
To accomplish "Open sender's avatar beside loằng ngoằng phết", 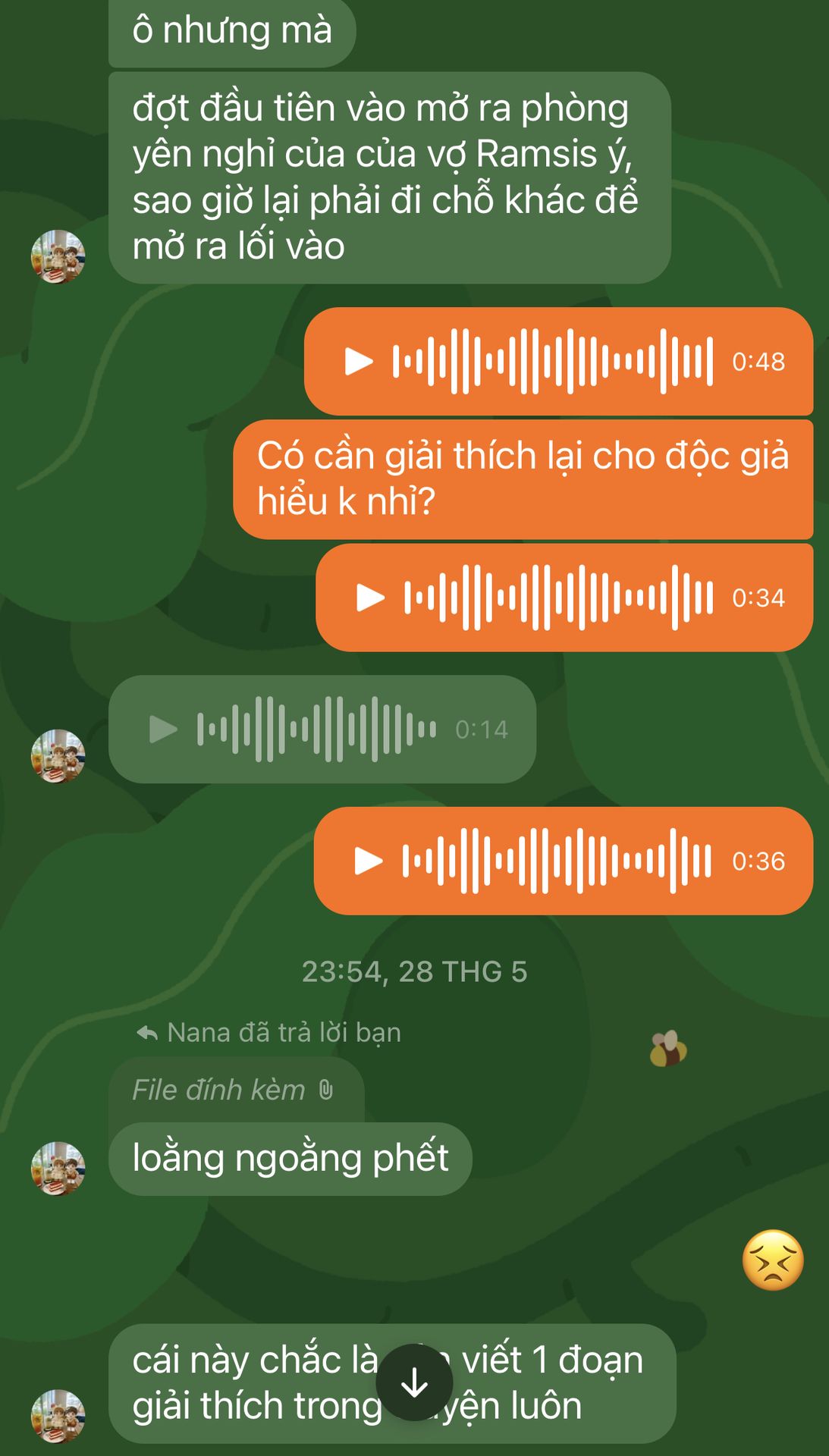I will [58, 1169].
